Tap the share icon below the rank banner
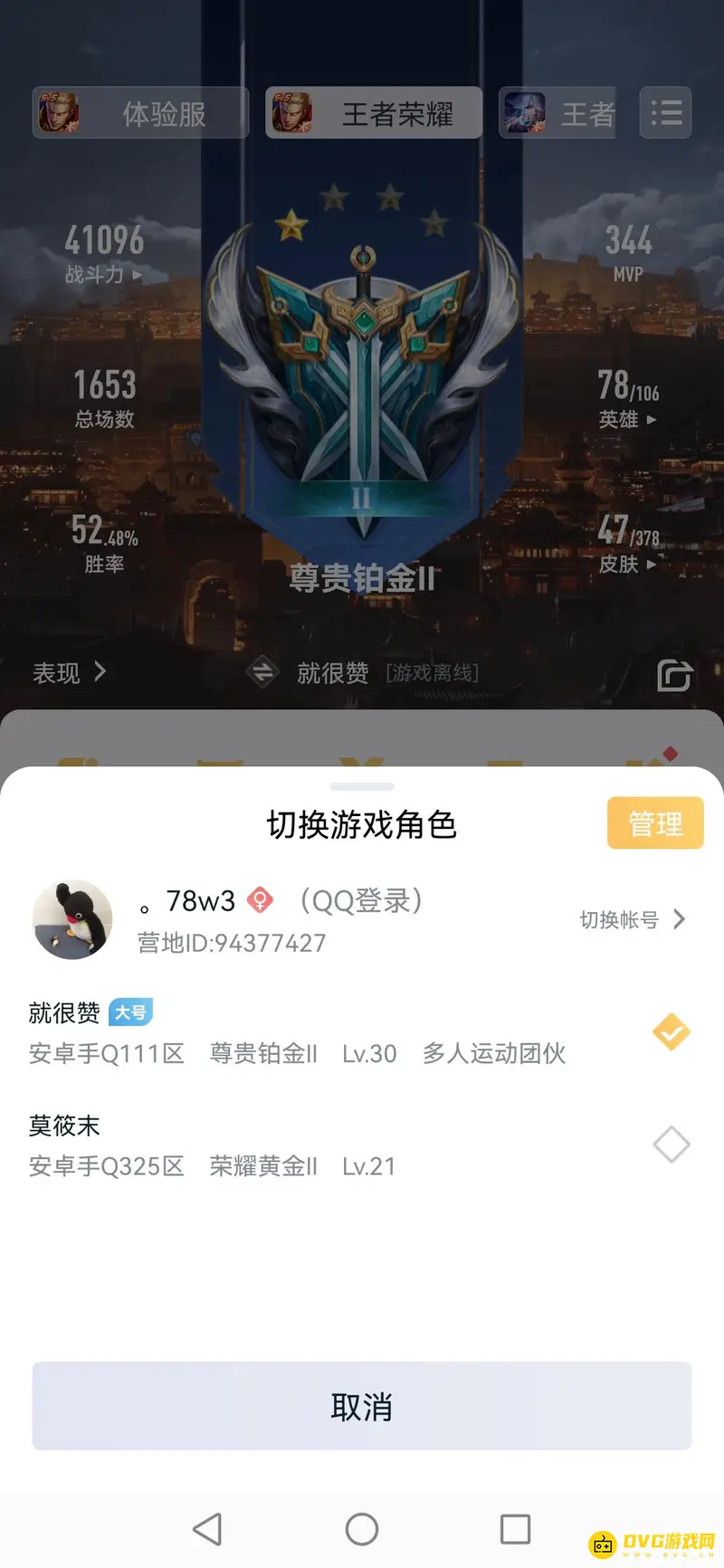724x1568 pixels. (674, 675)
